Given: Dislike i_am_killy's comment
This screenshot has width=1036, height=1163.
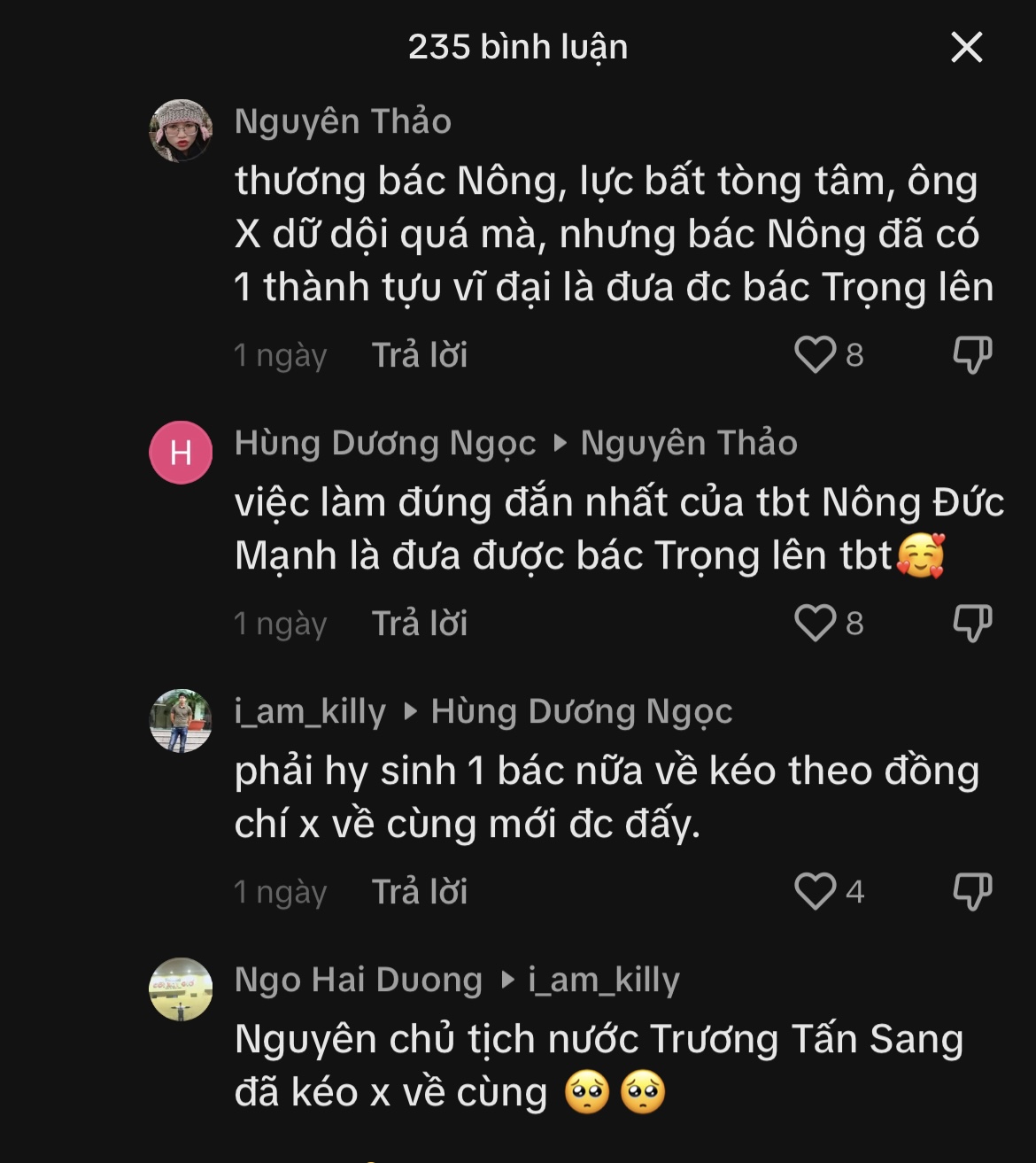Looking at the screenshot, I should click(x=971, y=892).
